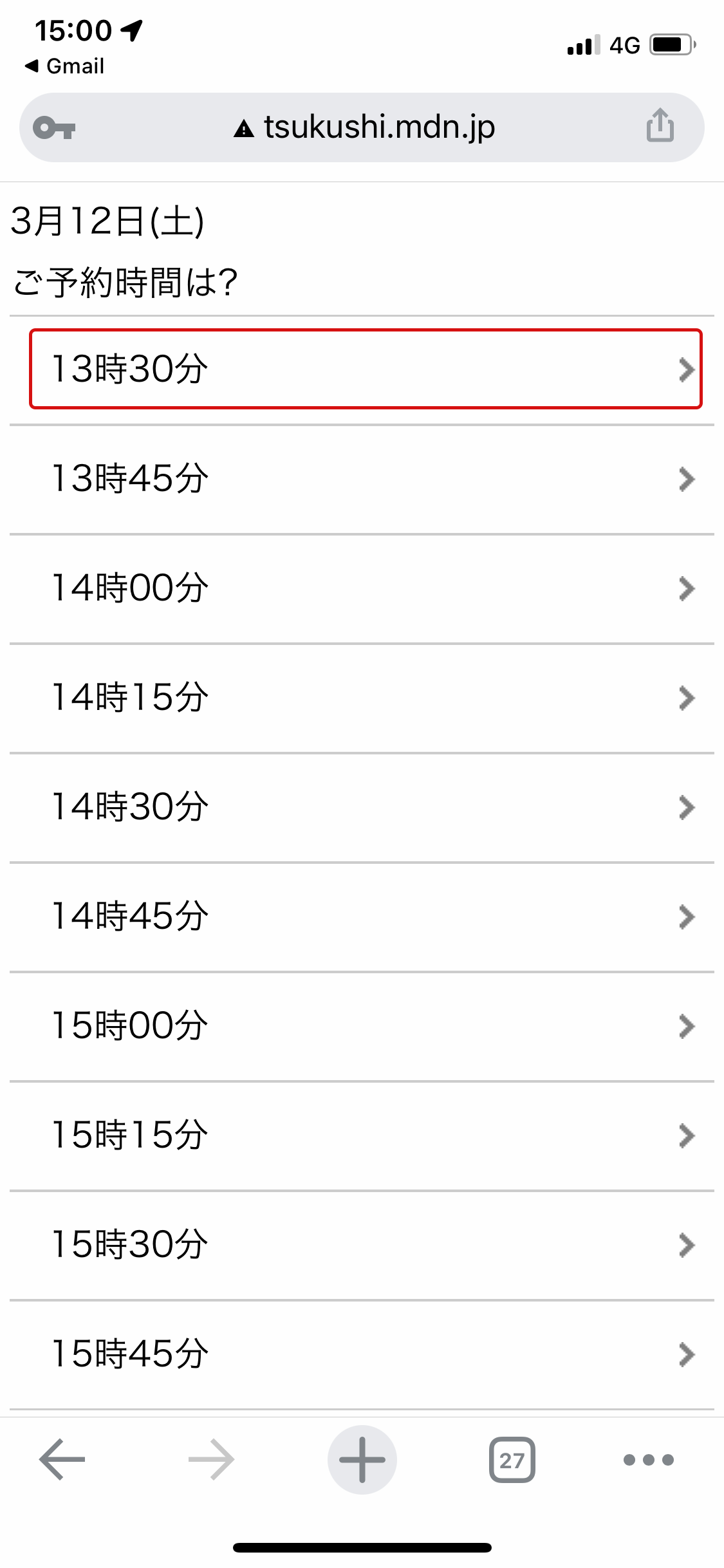
Task: Pick the 15時30分 time slot
Action: (x=362, y=1245)
